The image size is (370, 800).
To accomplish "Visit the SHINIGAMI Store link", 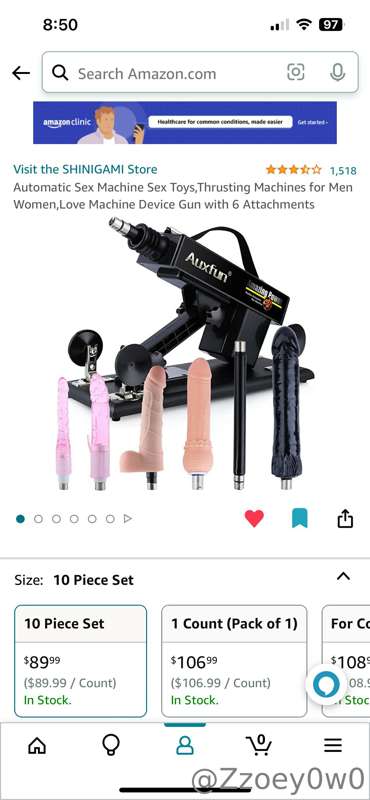I will pos(85,169).
